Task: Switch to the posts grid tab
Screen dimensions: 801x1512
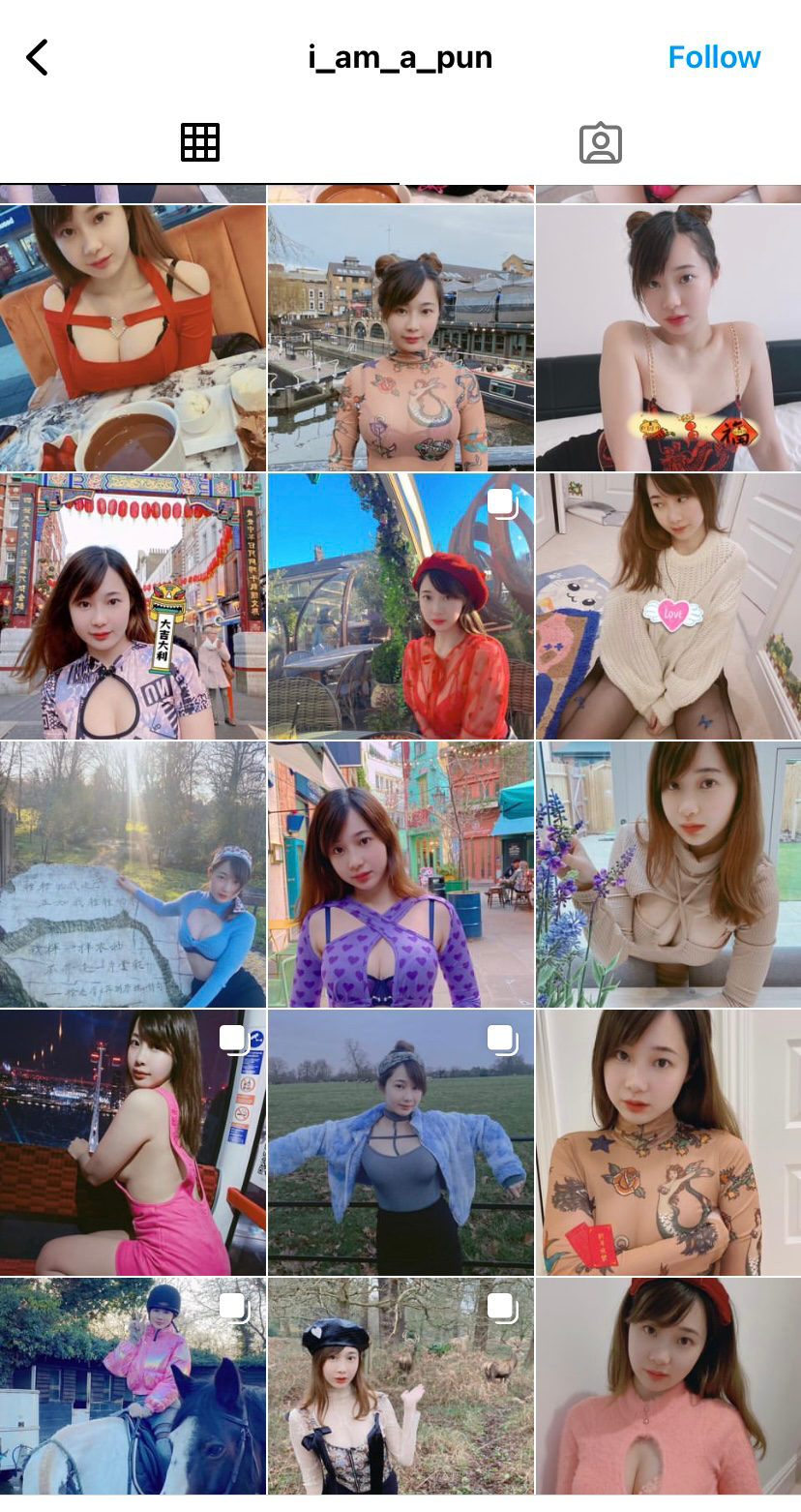Action: [200, 143]
